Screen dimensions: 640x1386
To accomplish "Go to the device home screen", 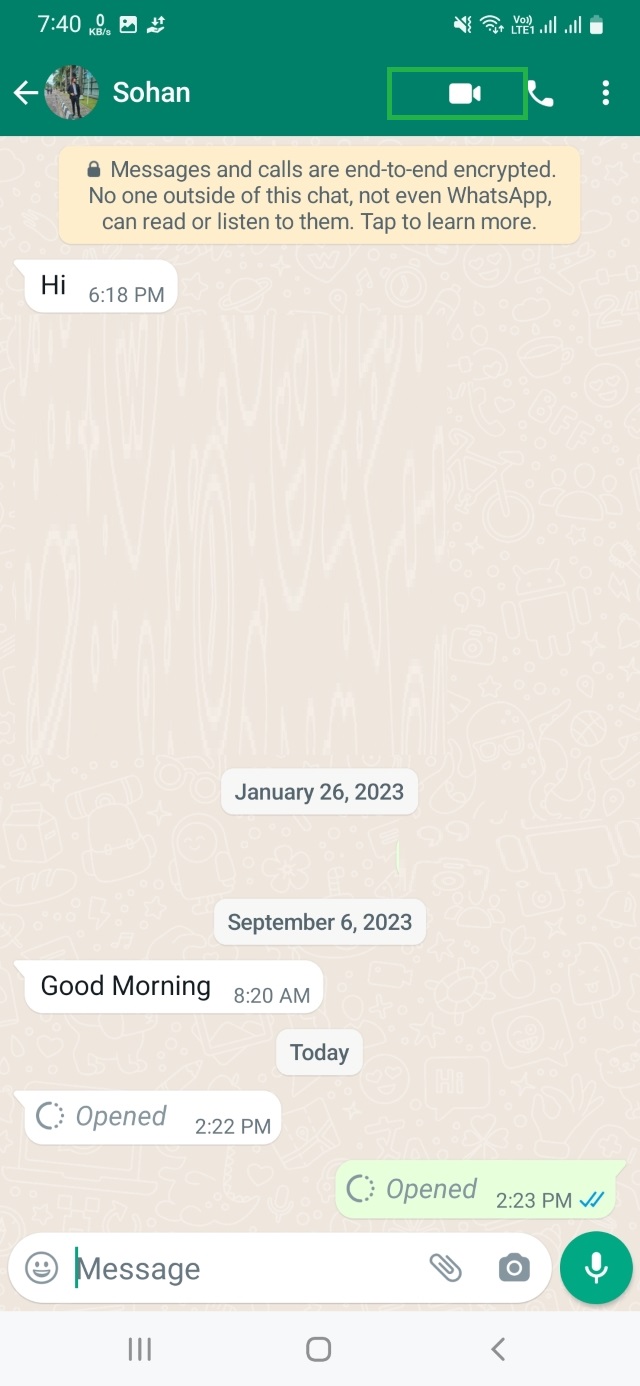I will [319, 1350].
